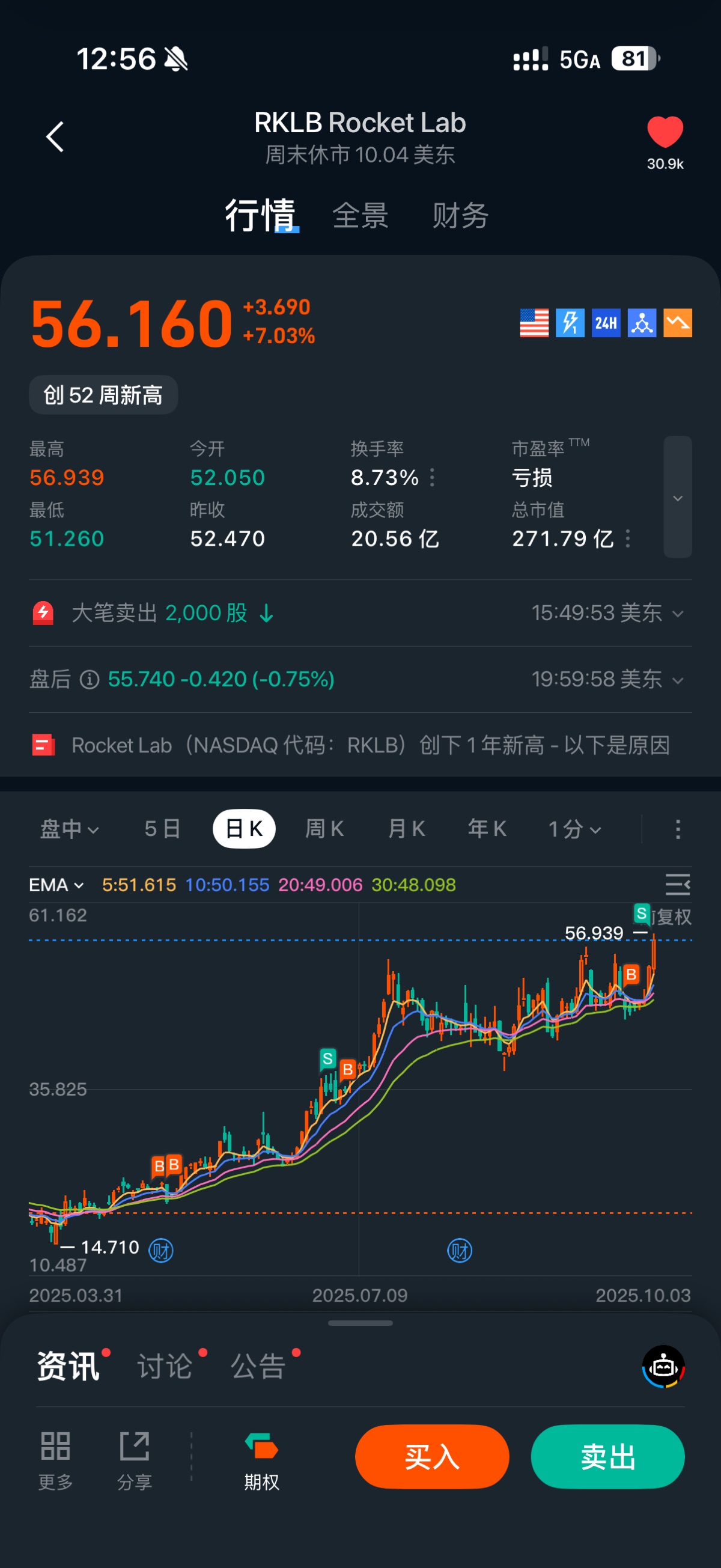Screen dimensions: 721x1568
Task: Switch to the 公告 tab
Action: pyautogui.click(x=258, y=1366)
